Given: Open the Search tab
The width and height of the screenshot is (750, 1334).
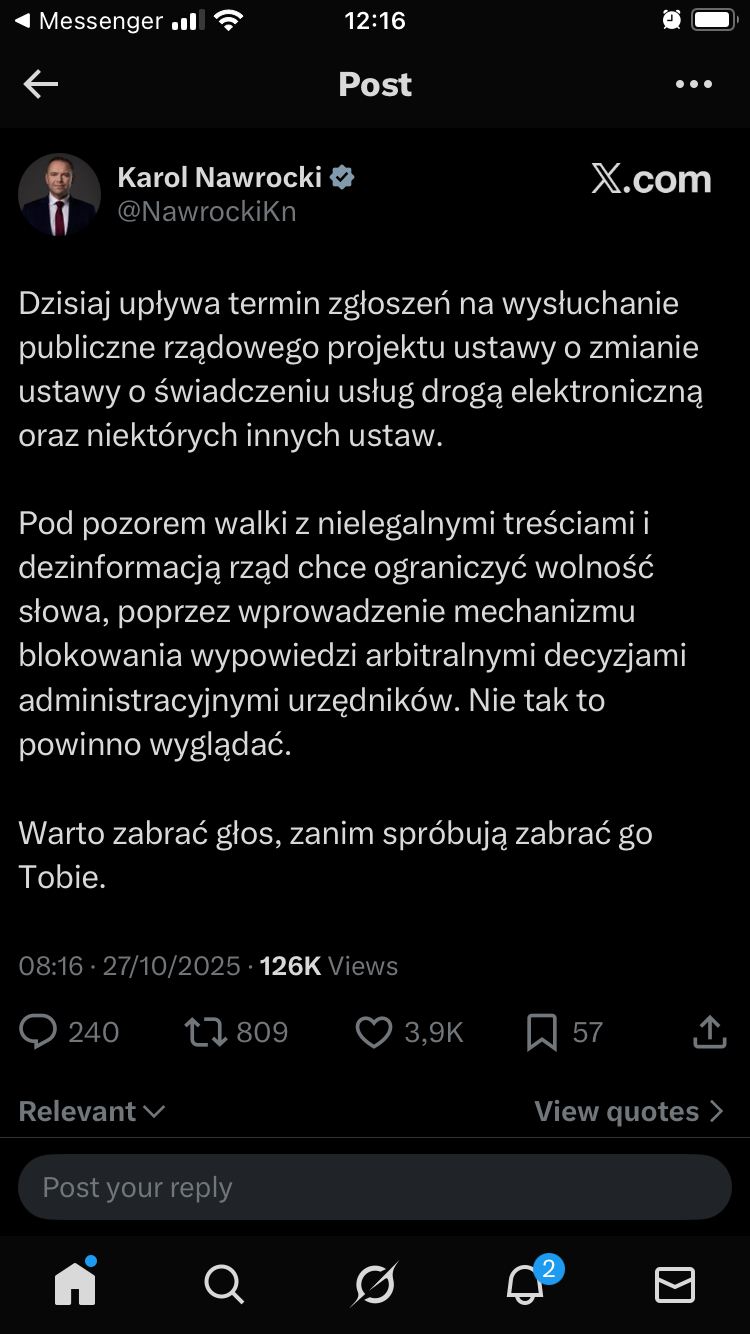Looking at the screenshot, I should [x=224, y=1284].
